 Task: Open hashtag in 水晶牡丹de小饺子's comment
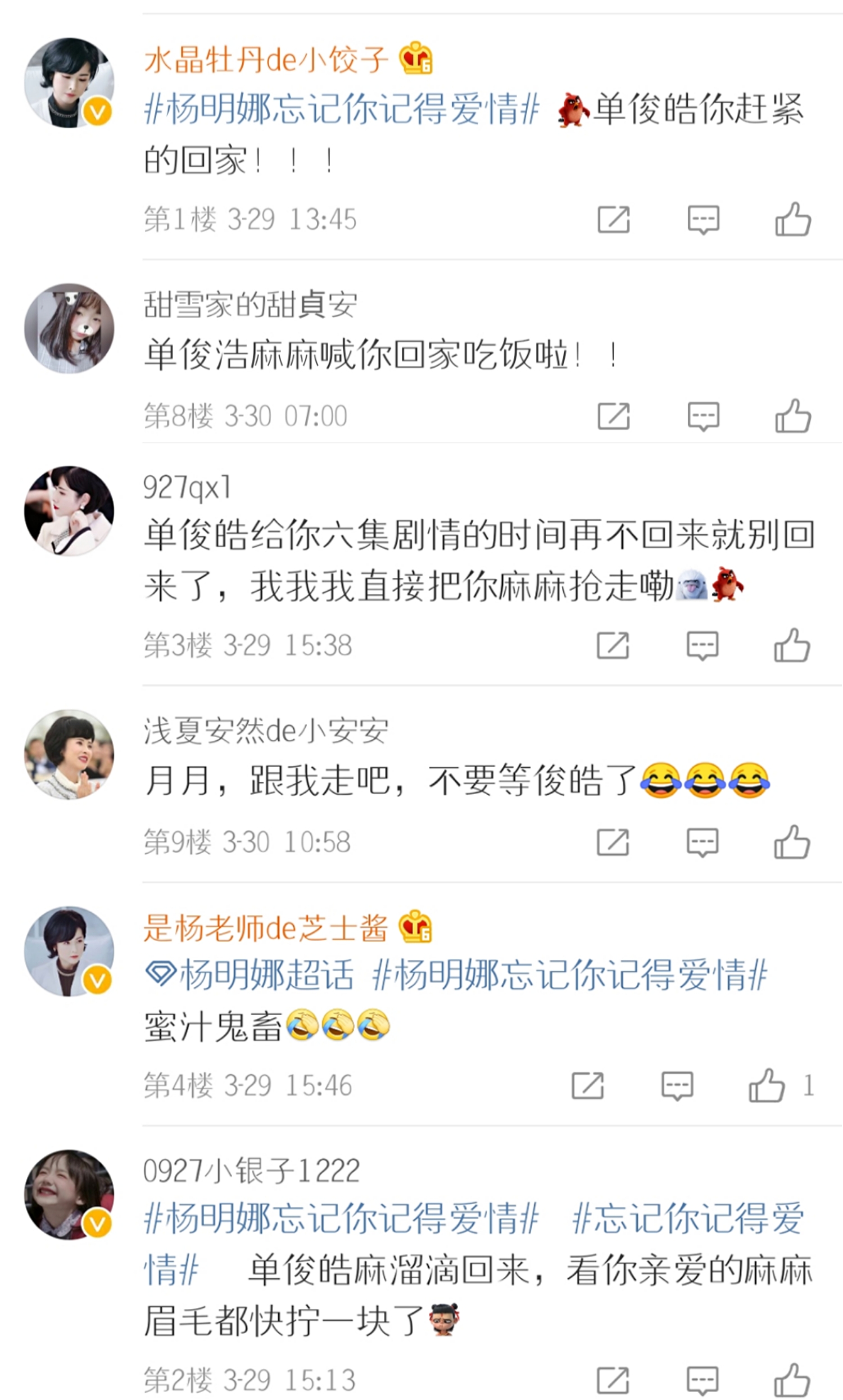click(x=341, y=109)
